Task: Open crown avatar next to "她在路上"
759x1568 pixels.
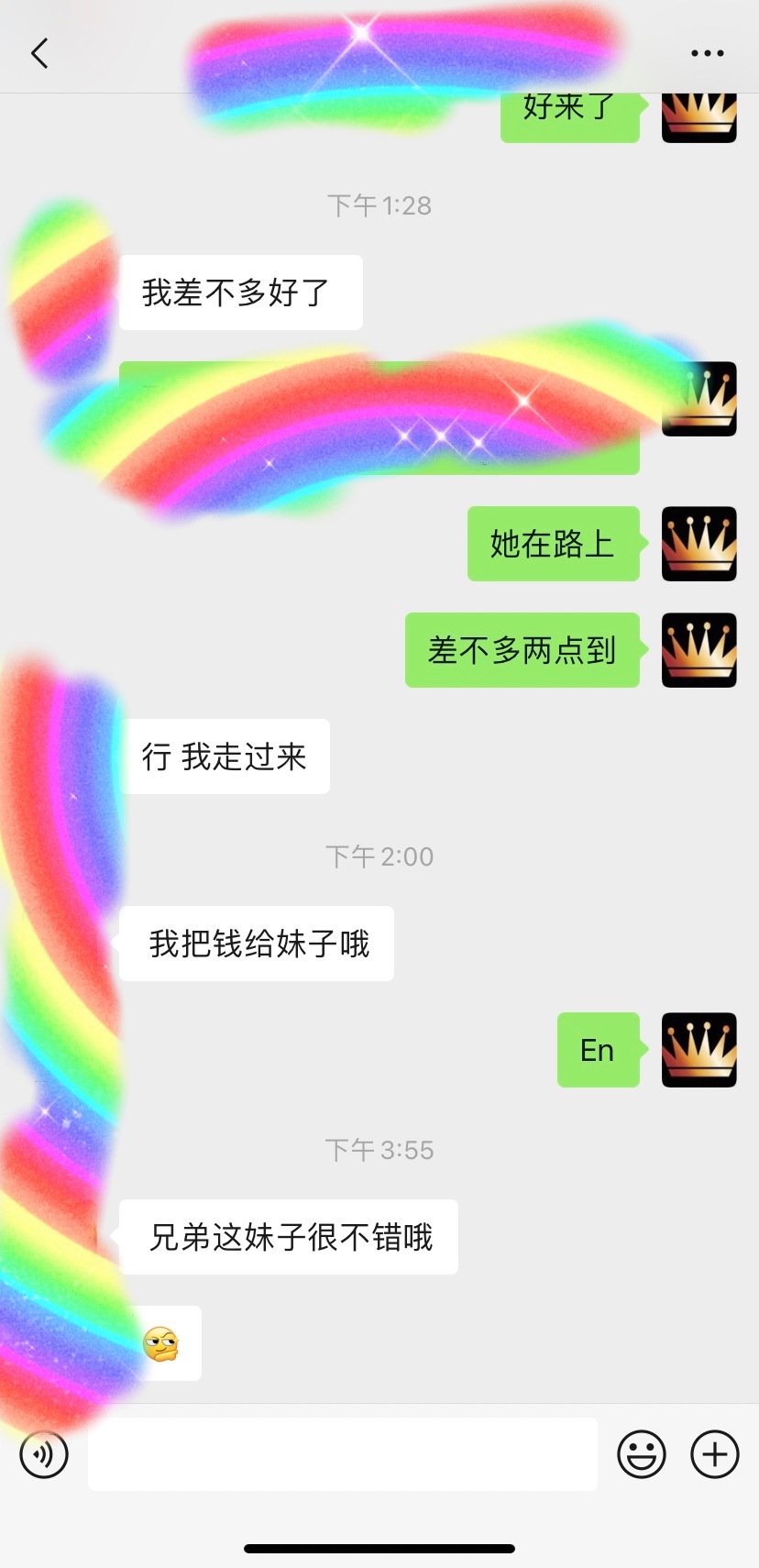Action: (x=698, y=544)
